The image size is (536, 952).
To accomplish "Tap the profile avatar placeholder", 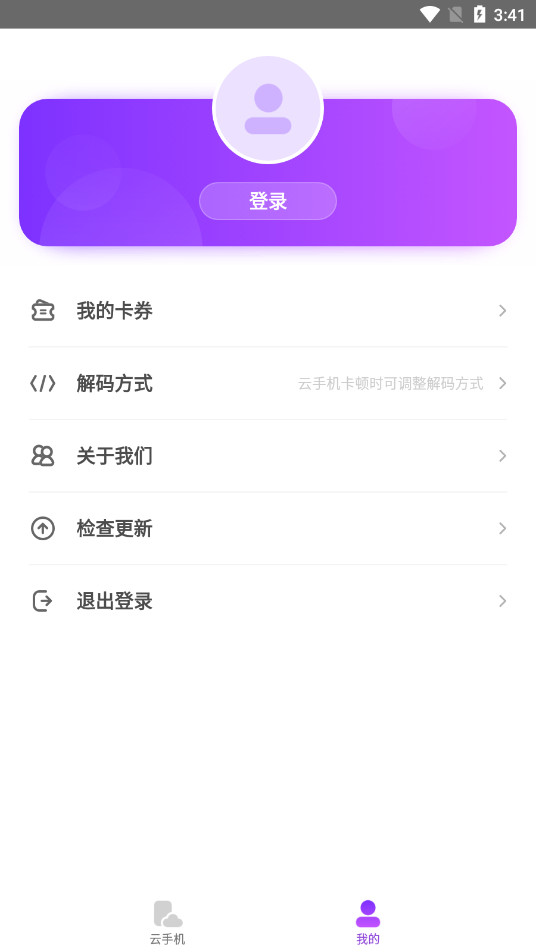I will pyautogui.click(x=268, y=109).
